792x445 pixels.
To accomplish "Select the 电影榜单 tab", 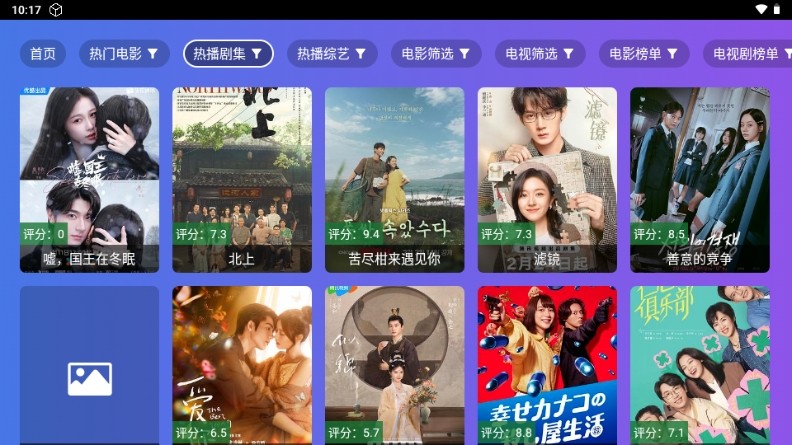I will (644, 53).
